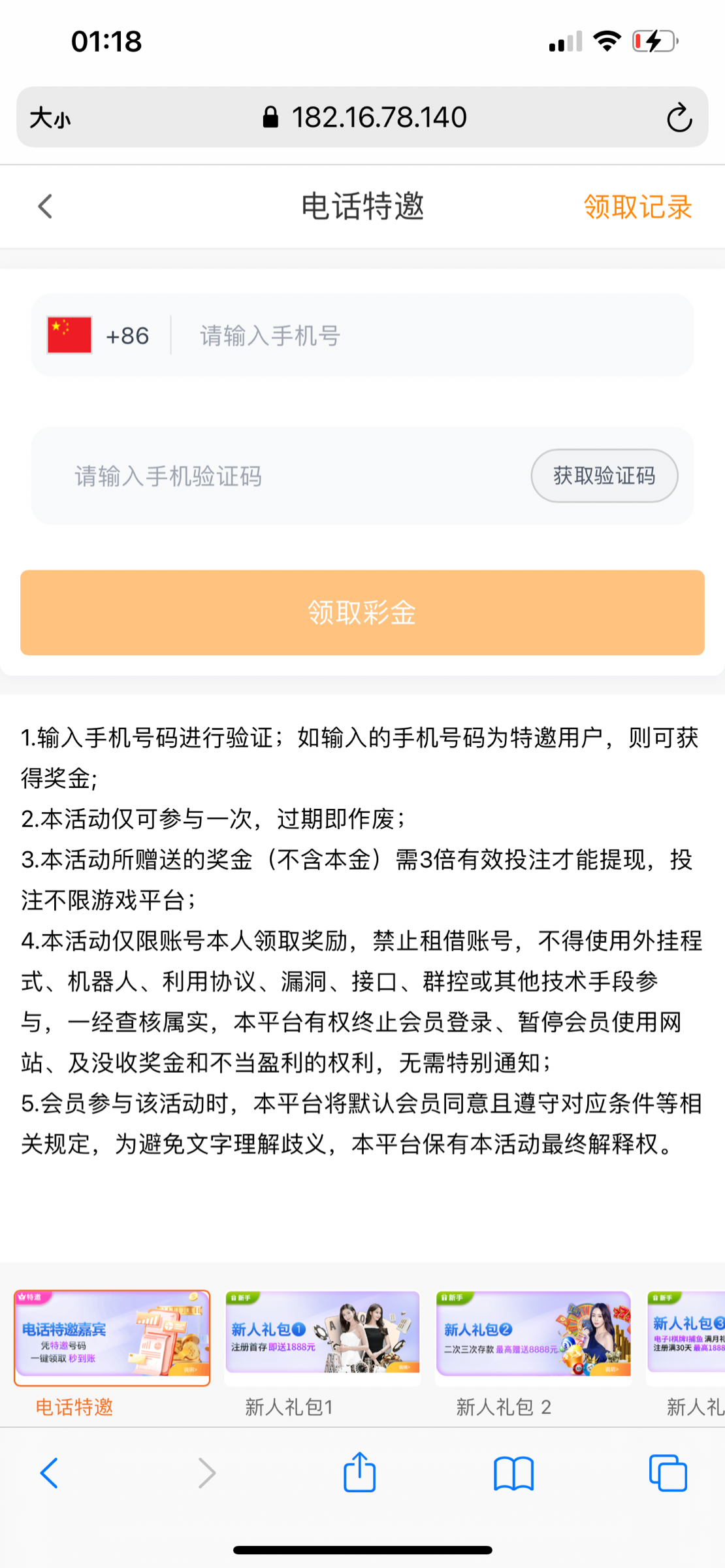Go to previous page in Safari toolbar
This screenshot has height=1568, width=725.
[x=50, y=1473]
